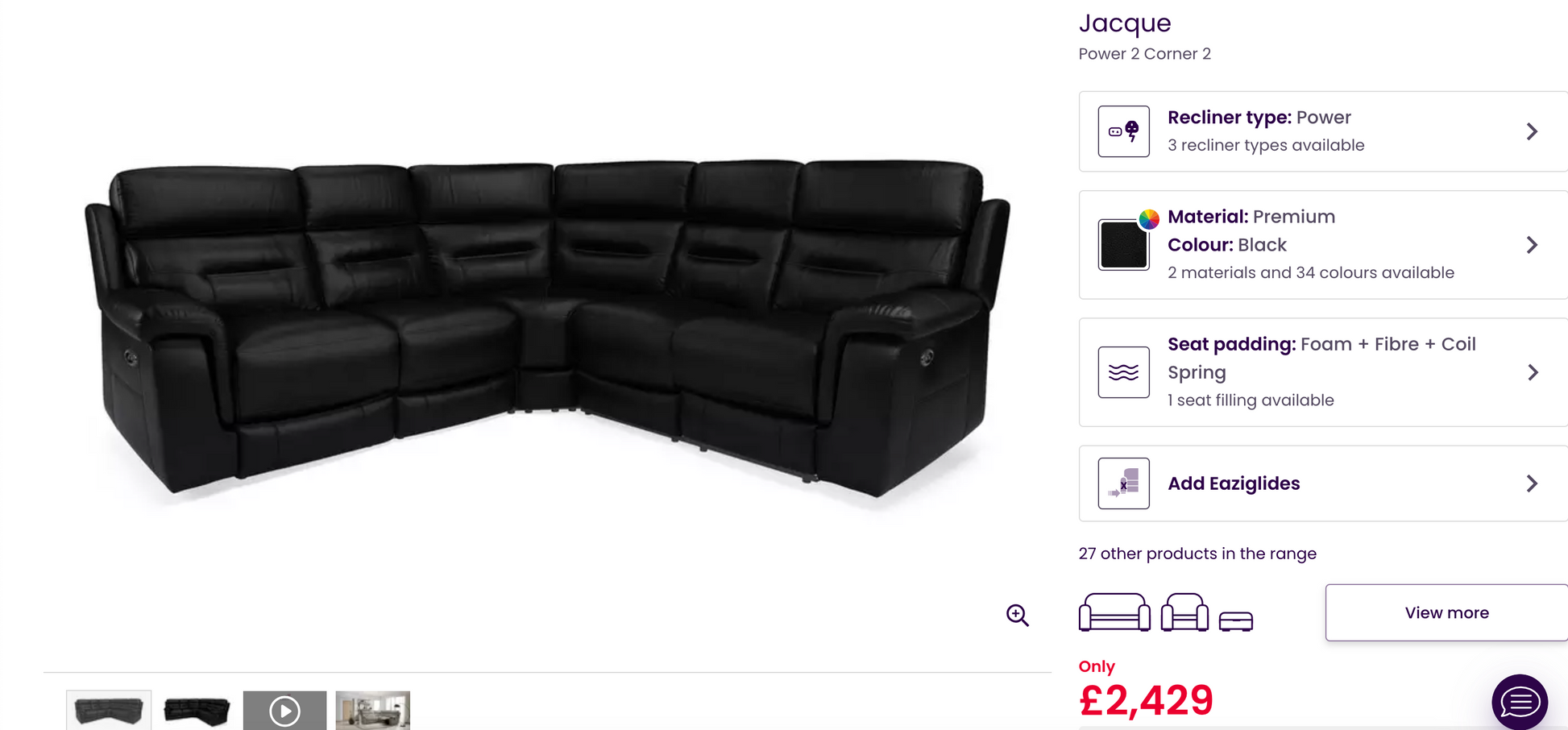View the room-setting photo thumbnail

coord(372,711)
